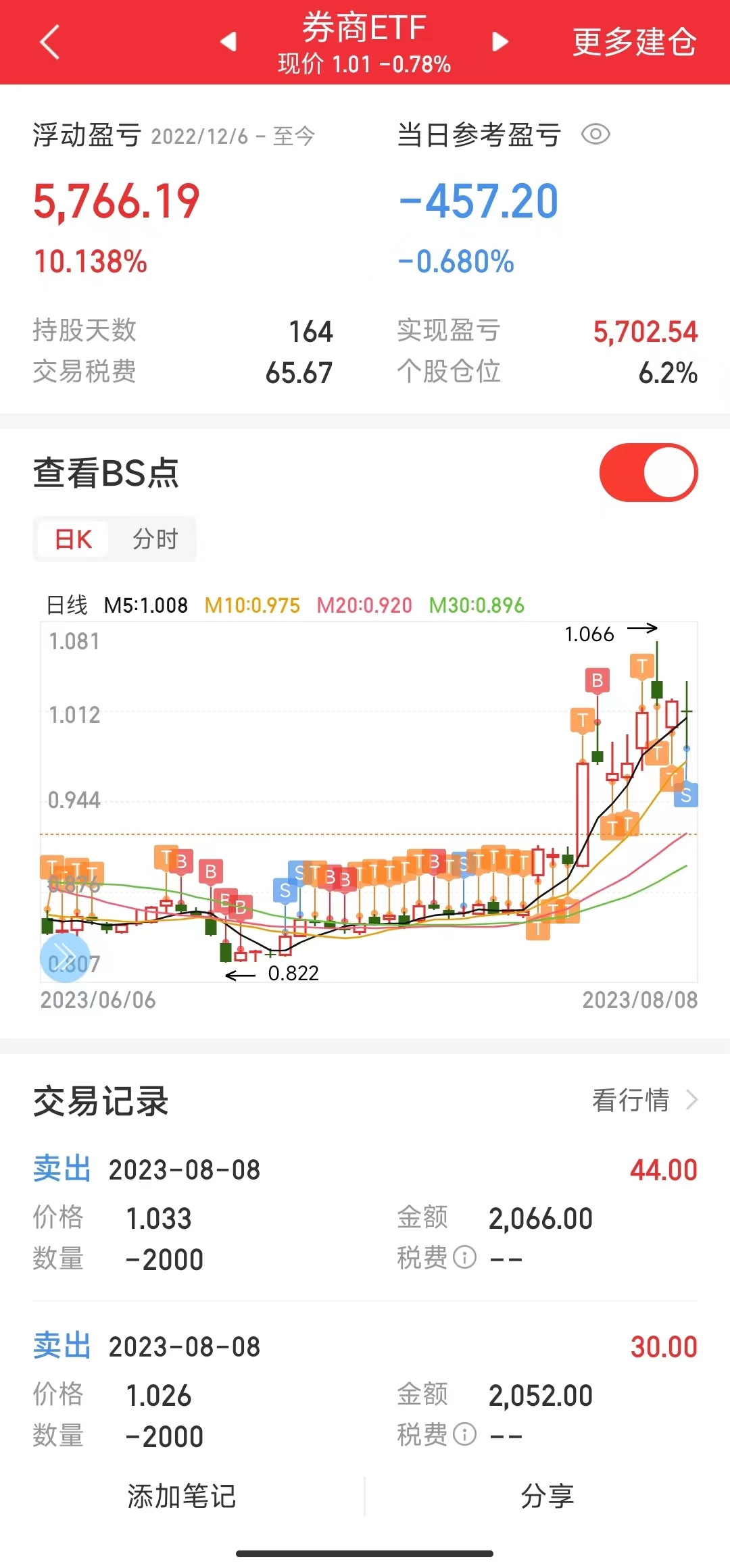Switch to previous stock with left arrow

pos(228,41)
